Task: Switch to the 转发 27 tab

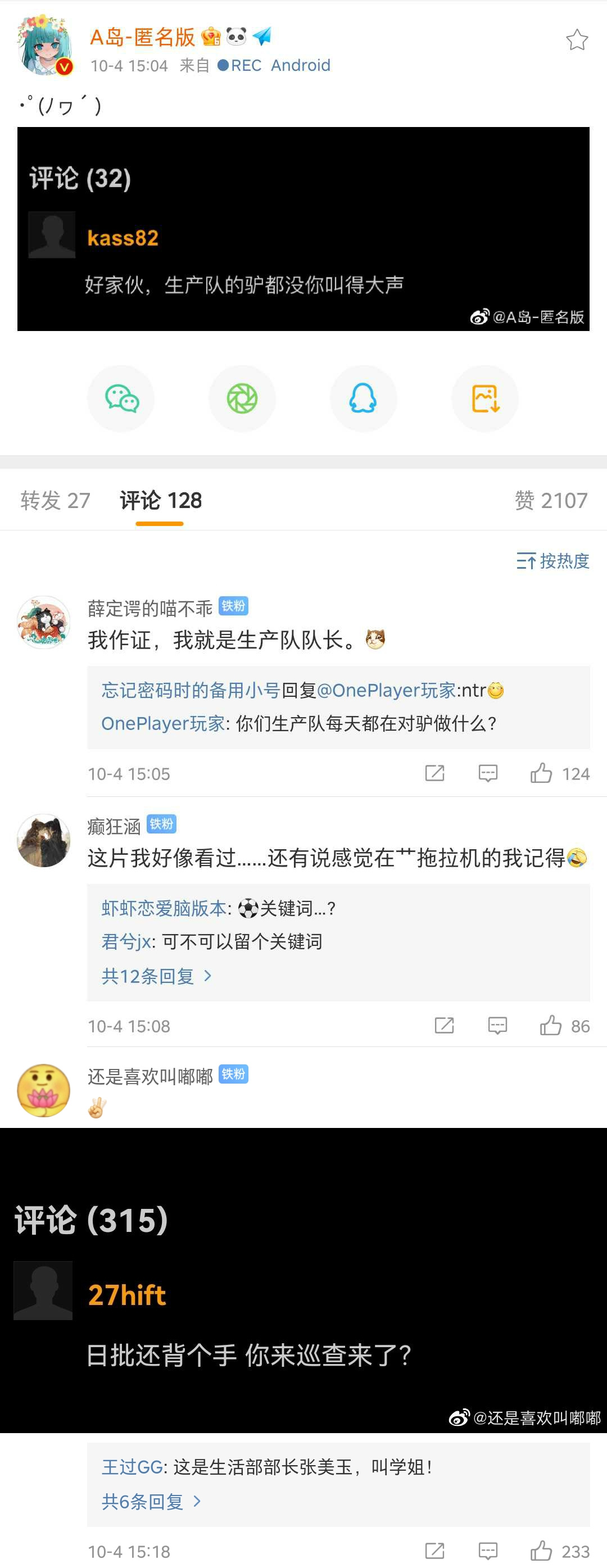Action: click(x=56, y=500)
